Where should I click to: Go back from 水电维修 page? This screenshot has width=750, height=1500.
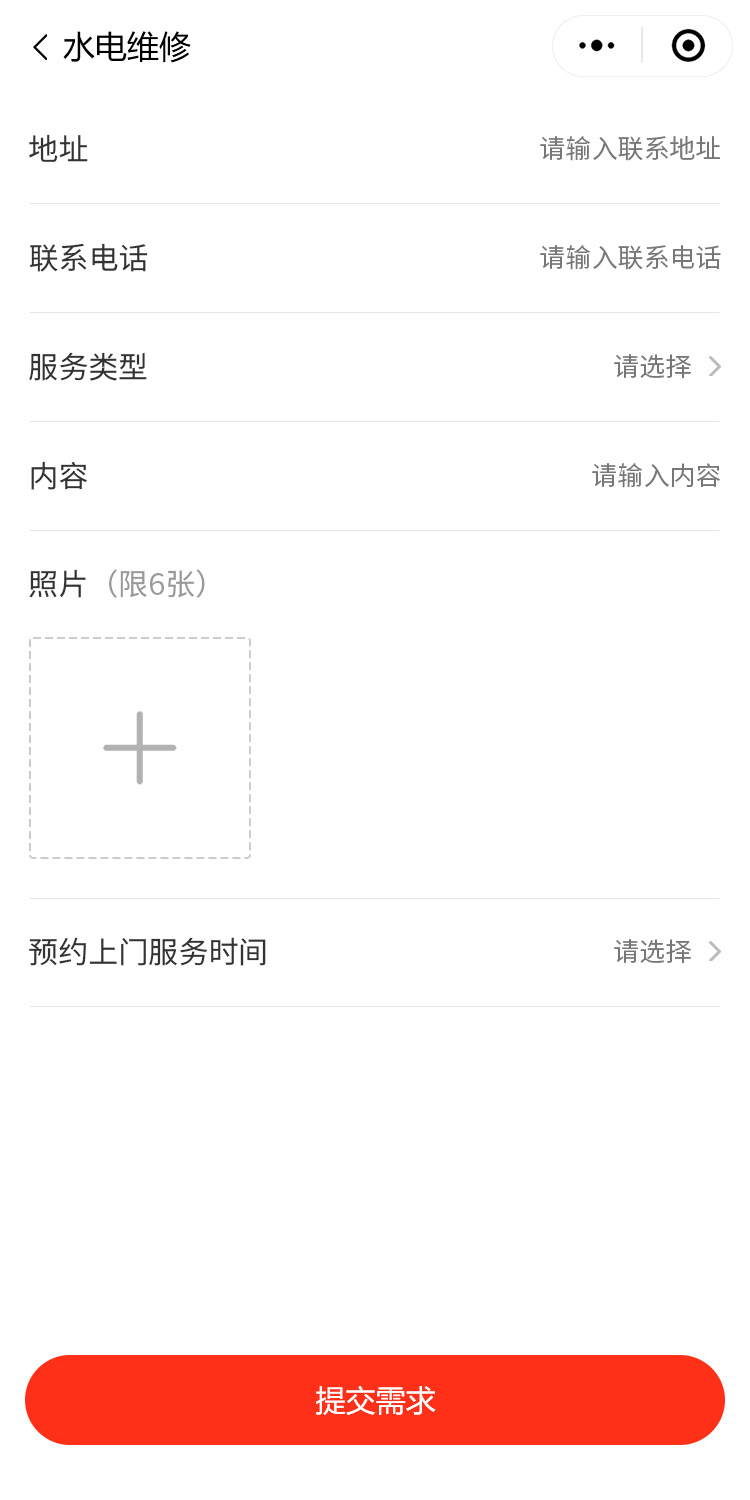pos(40,47)
